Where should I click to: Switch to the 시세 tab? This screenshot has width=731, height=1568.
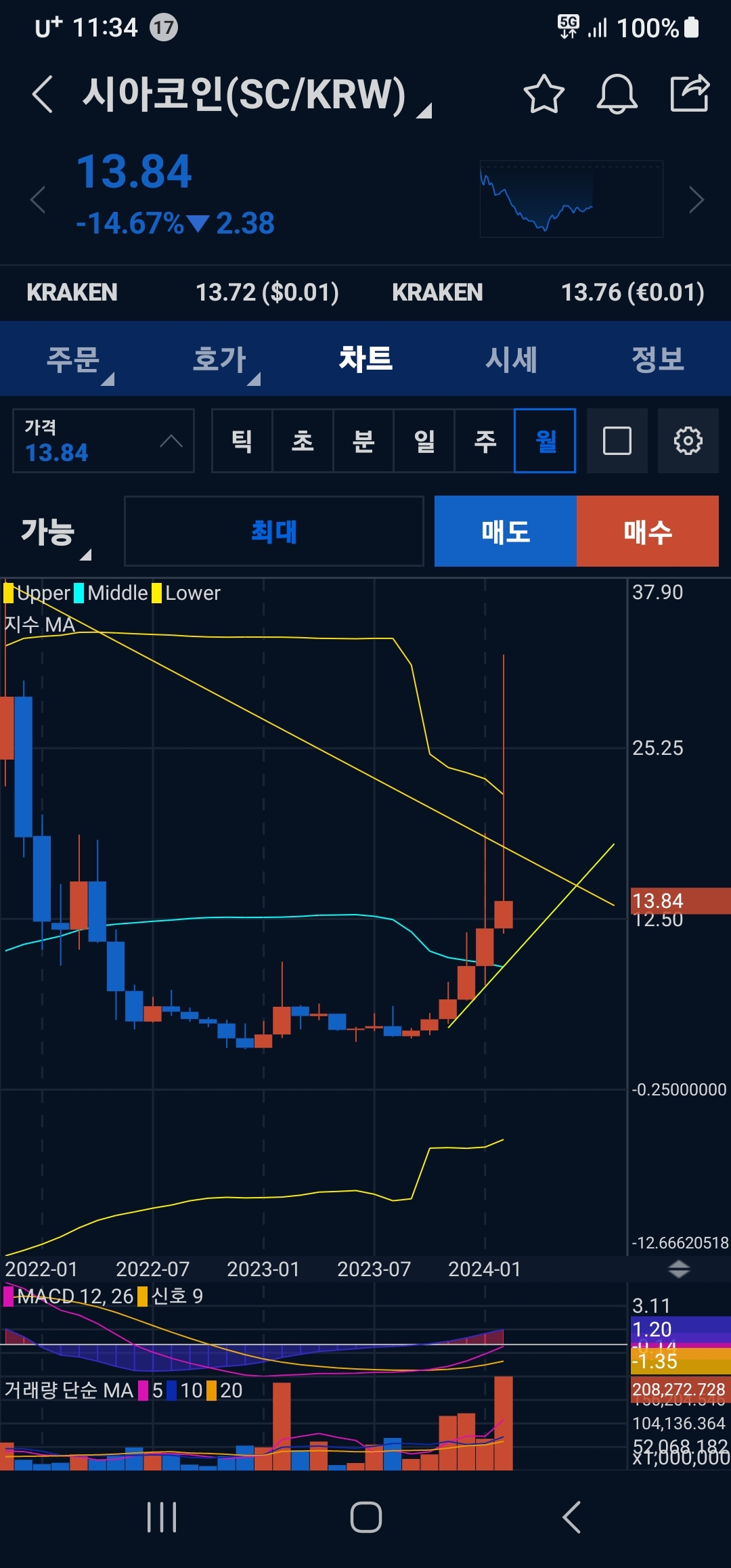512,359
